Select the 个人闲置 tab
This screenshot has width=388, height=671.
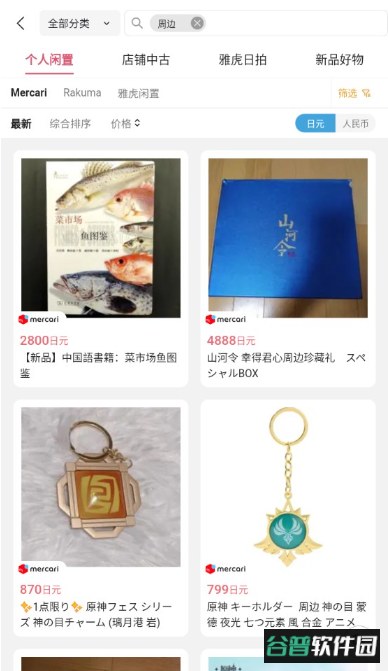pyautogui.click(x=49, y=59)
